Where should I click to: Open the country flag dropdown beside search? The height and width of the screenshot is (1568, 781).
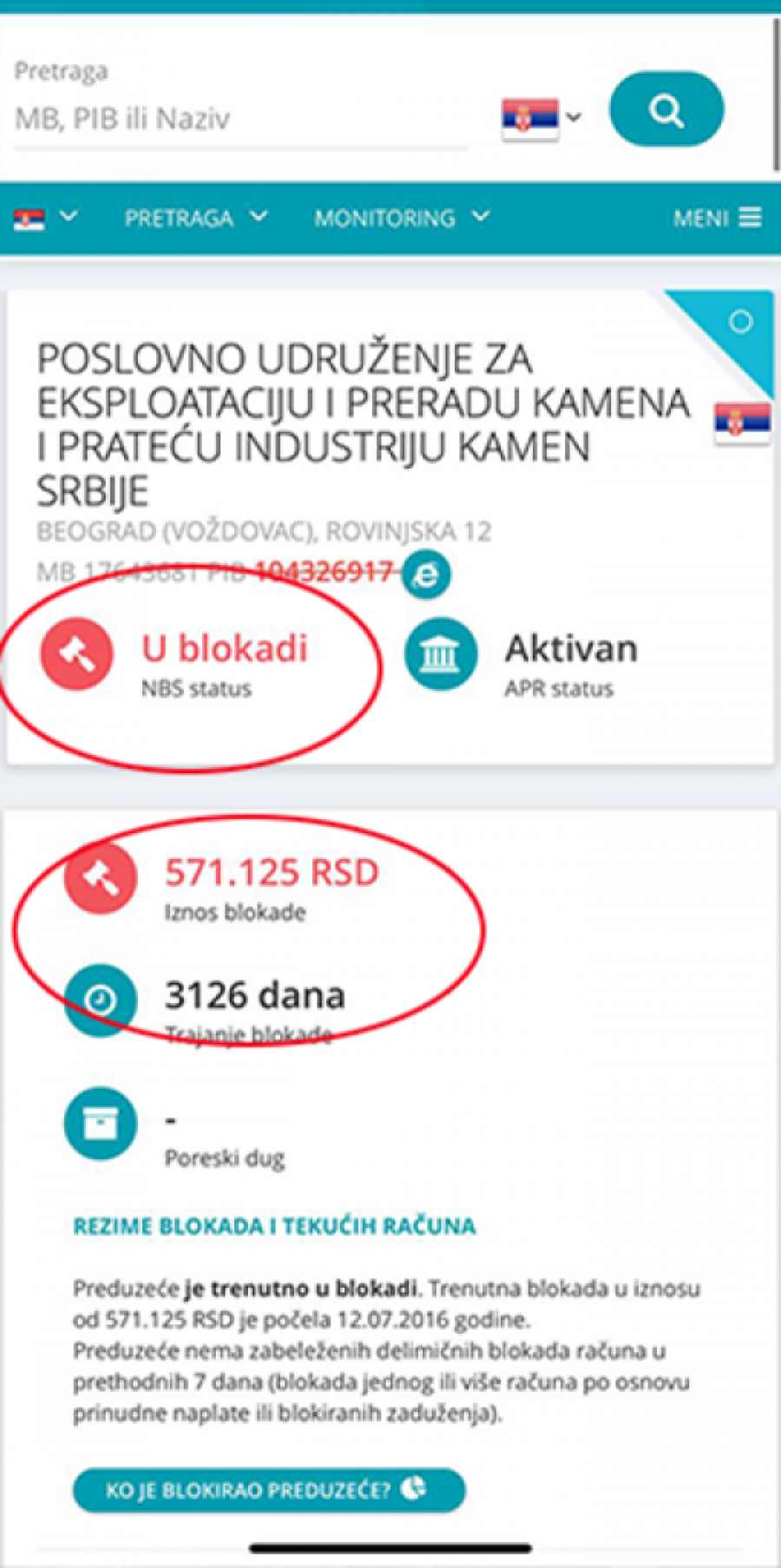click(541, 116)
